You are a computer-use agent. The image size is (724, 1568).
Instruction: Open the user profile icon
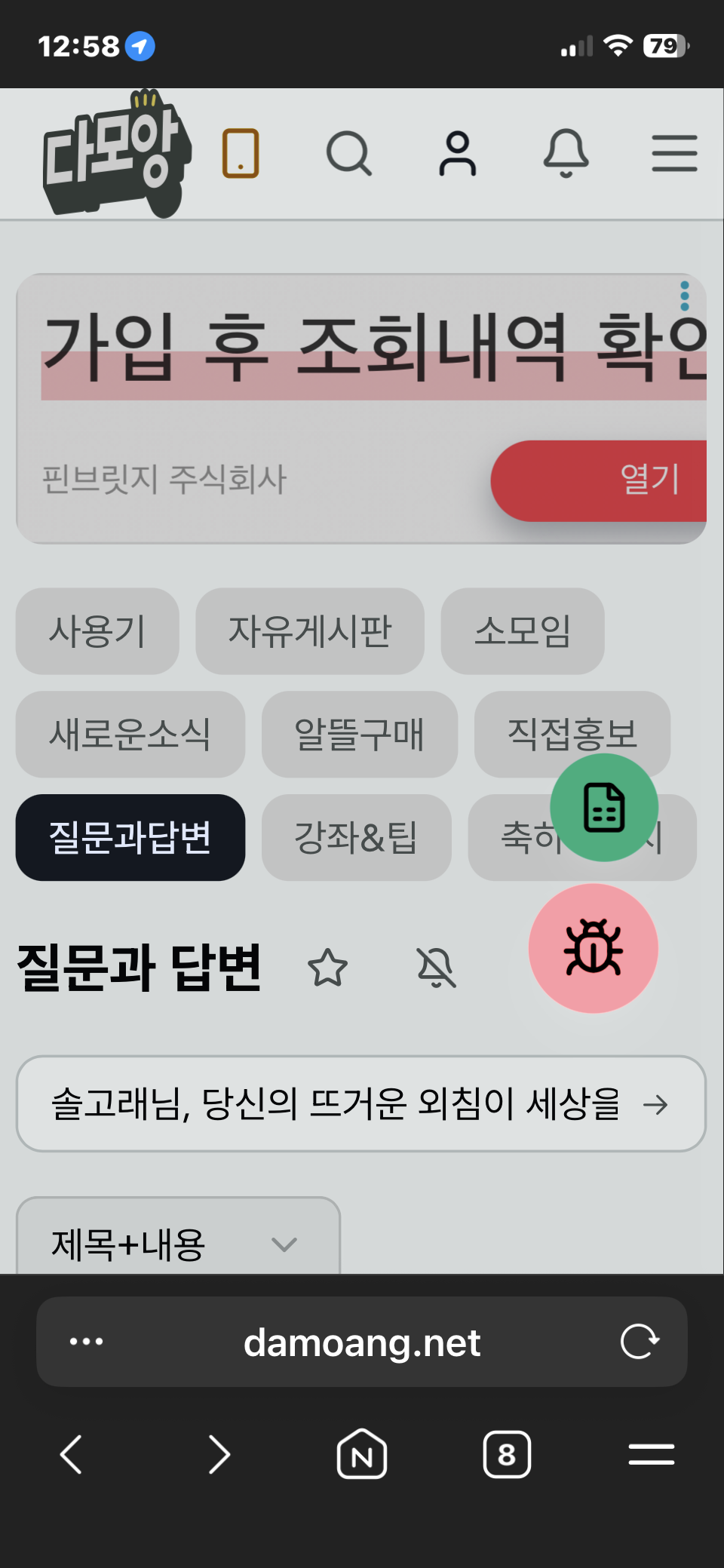pos(458,154)
